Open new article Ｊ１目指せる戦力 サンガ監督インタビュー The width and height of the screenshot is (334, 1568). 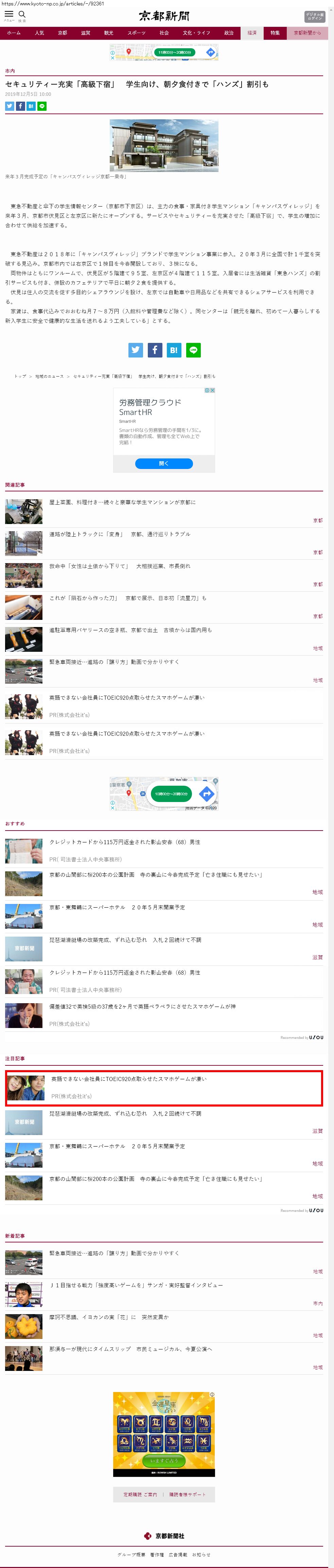click(x=136, y=1285)
